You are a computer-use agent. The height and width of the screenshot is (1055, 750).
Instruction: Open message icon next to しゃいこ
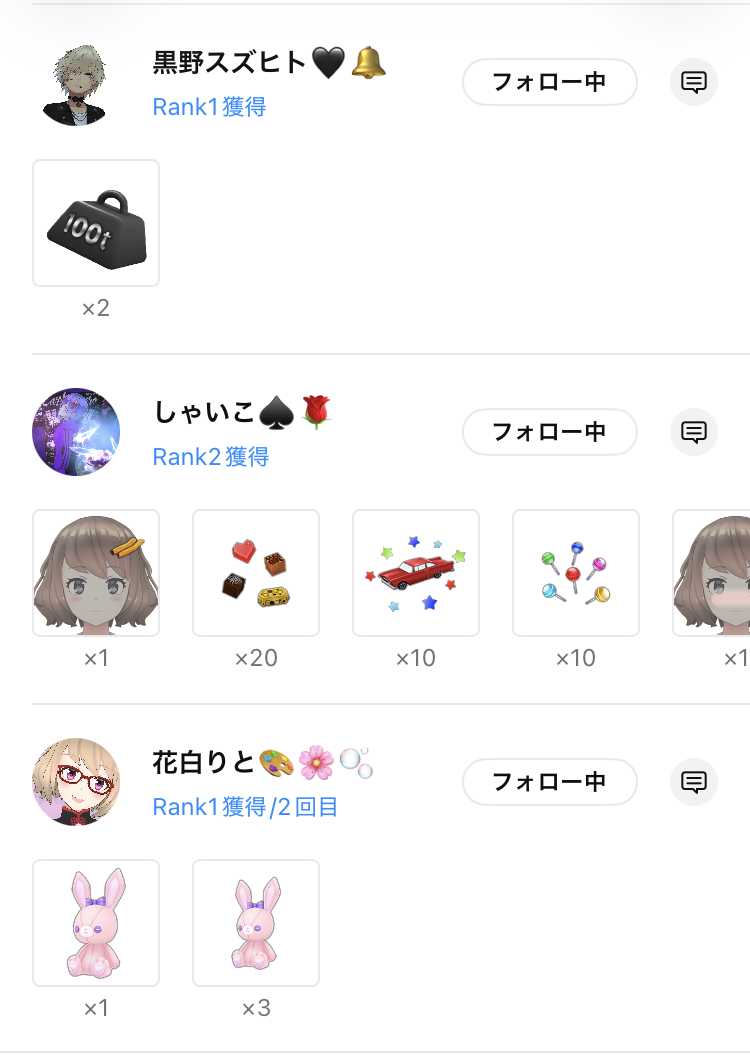tap(693, 432)
